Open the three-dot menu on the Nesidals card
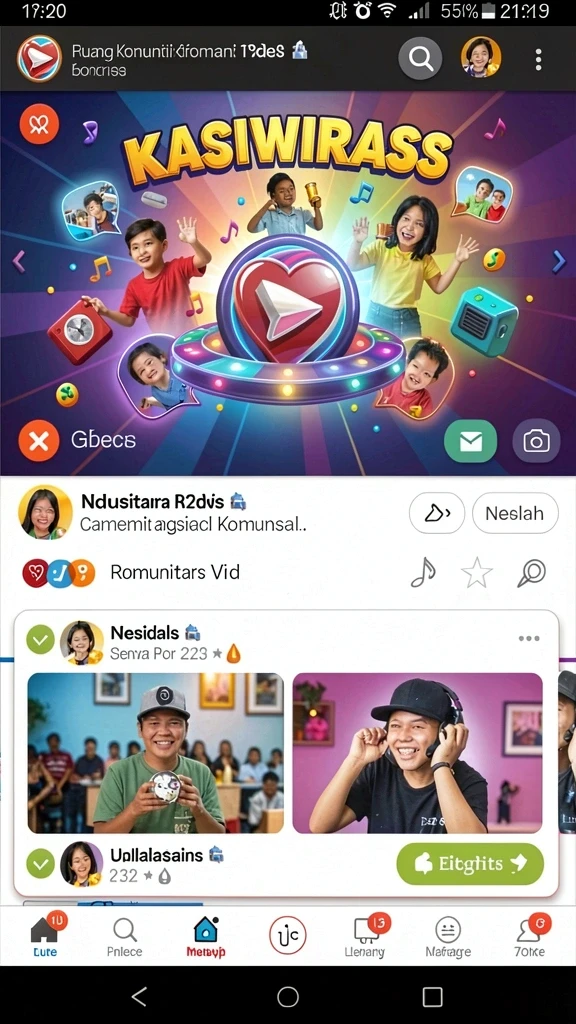Image resolution: width=576 pixels, height=1024 pixels. (529, 638)
